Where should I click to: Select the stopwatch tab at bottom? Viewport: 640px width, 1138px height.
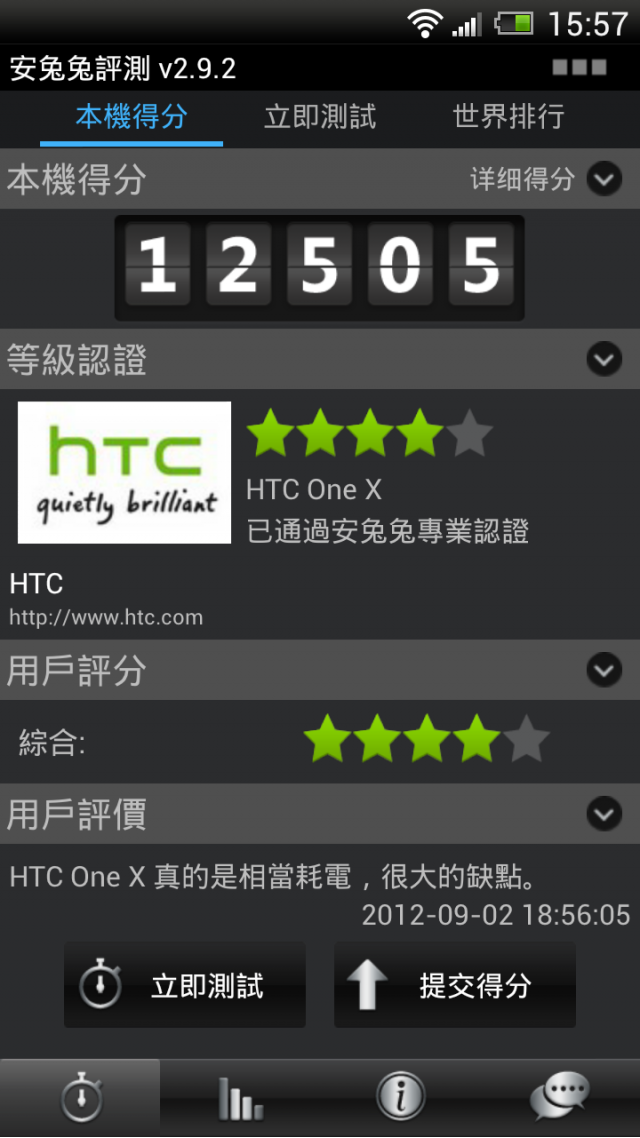pyautogui.click(x=80, y=1098)
